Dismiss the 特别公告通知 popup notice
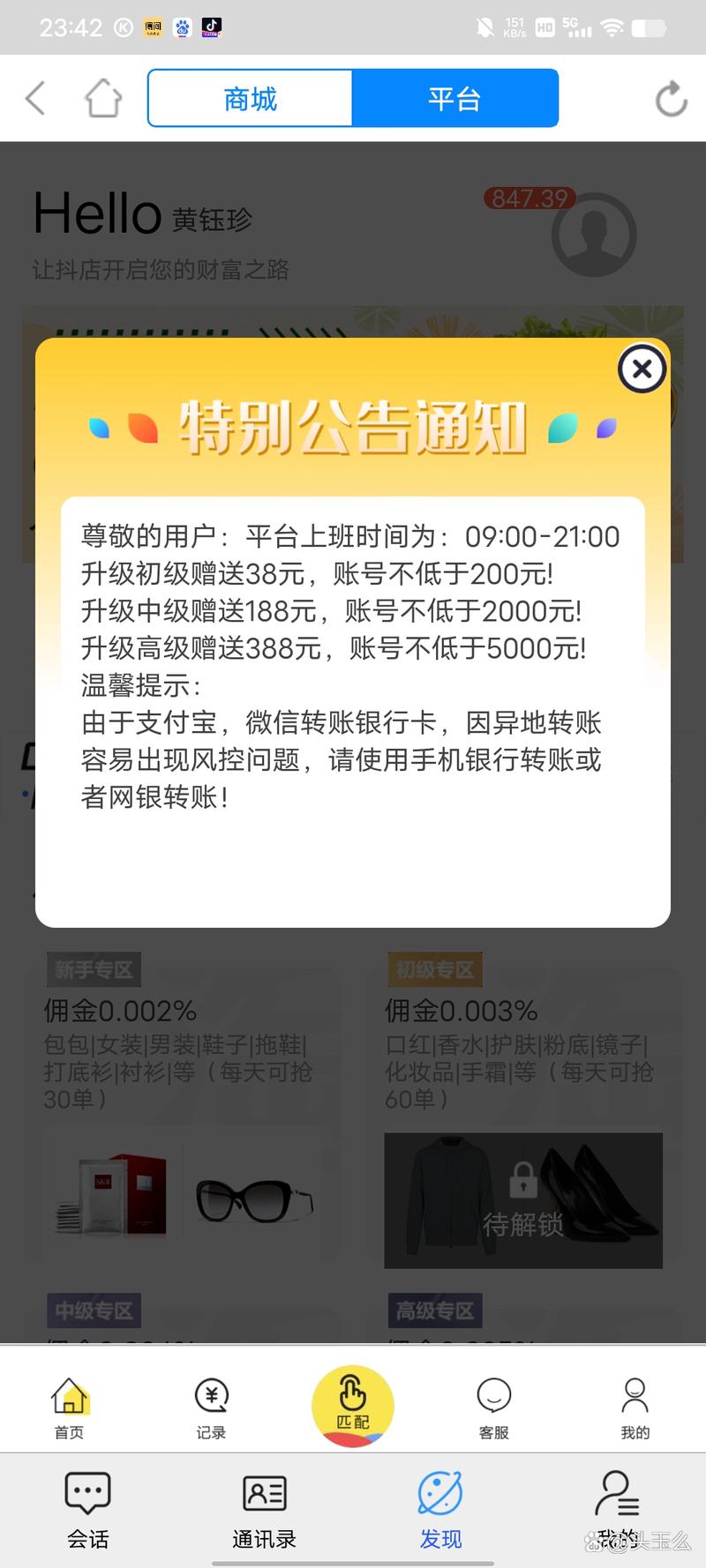 point(642,370)
